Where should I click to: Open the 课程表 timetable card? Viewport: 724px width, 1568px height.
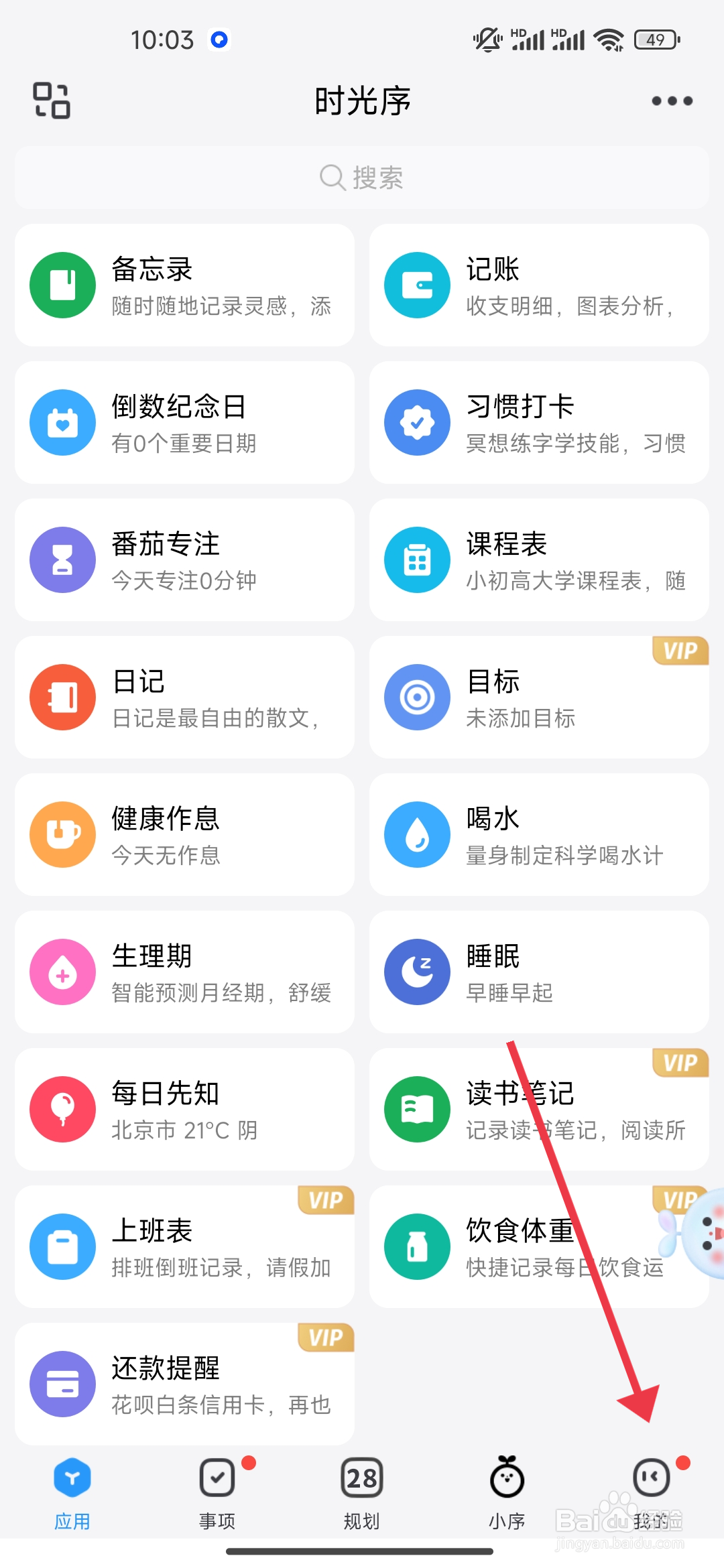click(x=539, y=560)
